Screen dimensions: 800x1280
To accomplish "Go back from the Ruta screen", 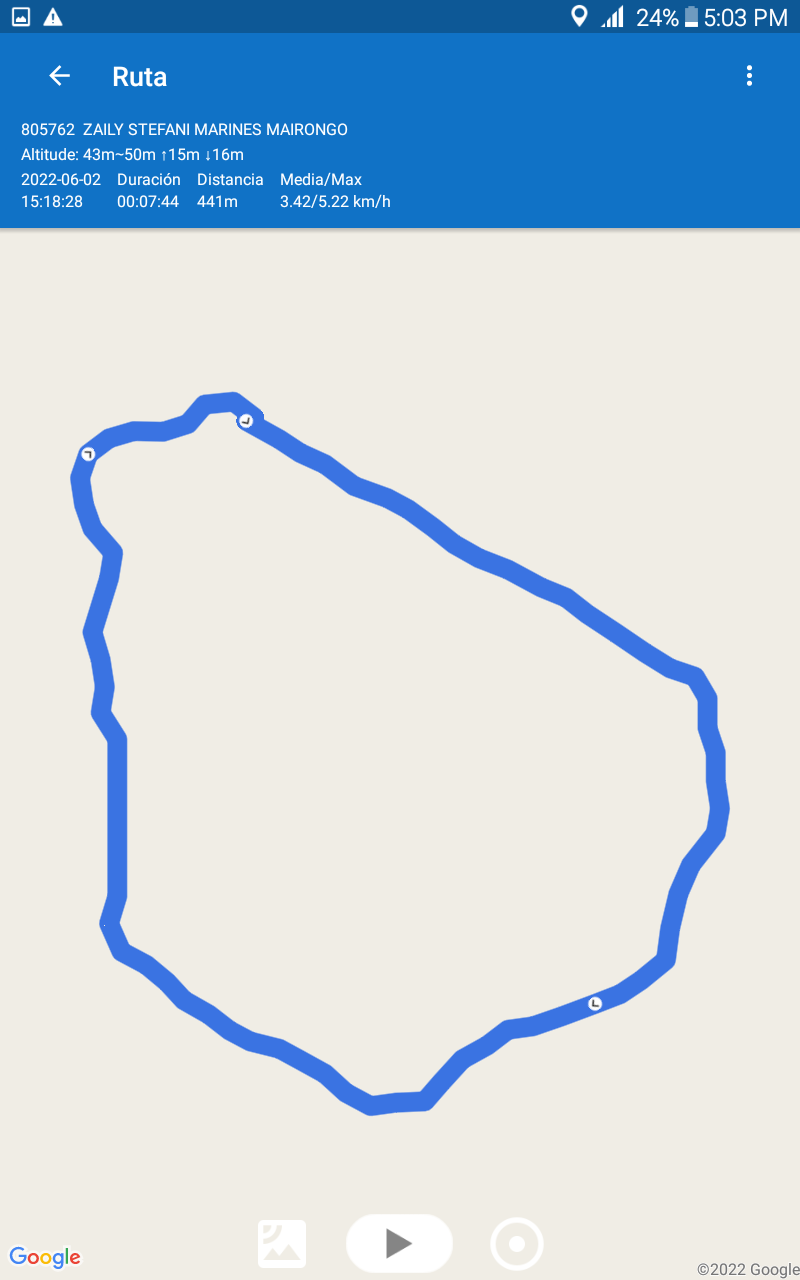I will (59, 76).
